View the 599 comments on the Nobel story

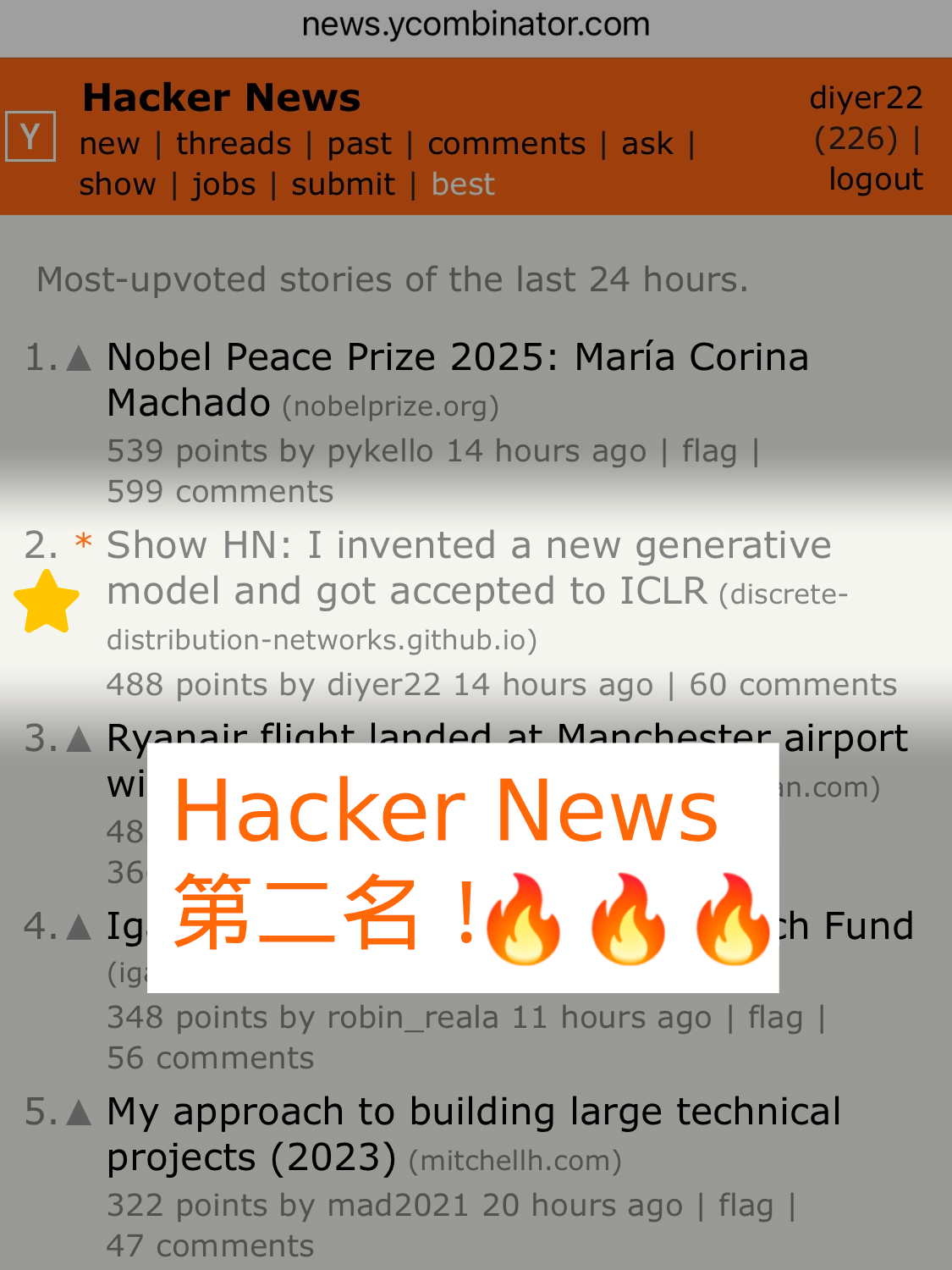click(x=220, y=492)
